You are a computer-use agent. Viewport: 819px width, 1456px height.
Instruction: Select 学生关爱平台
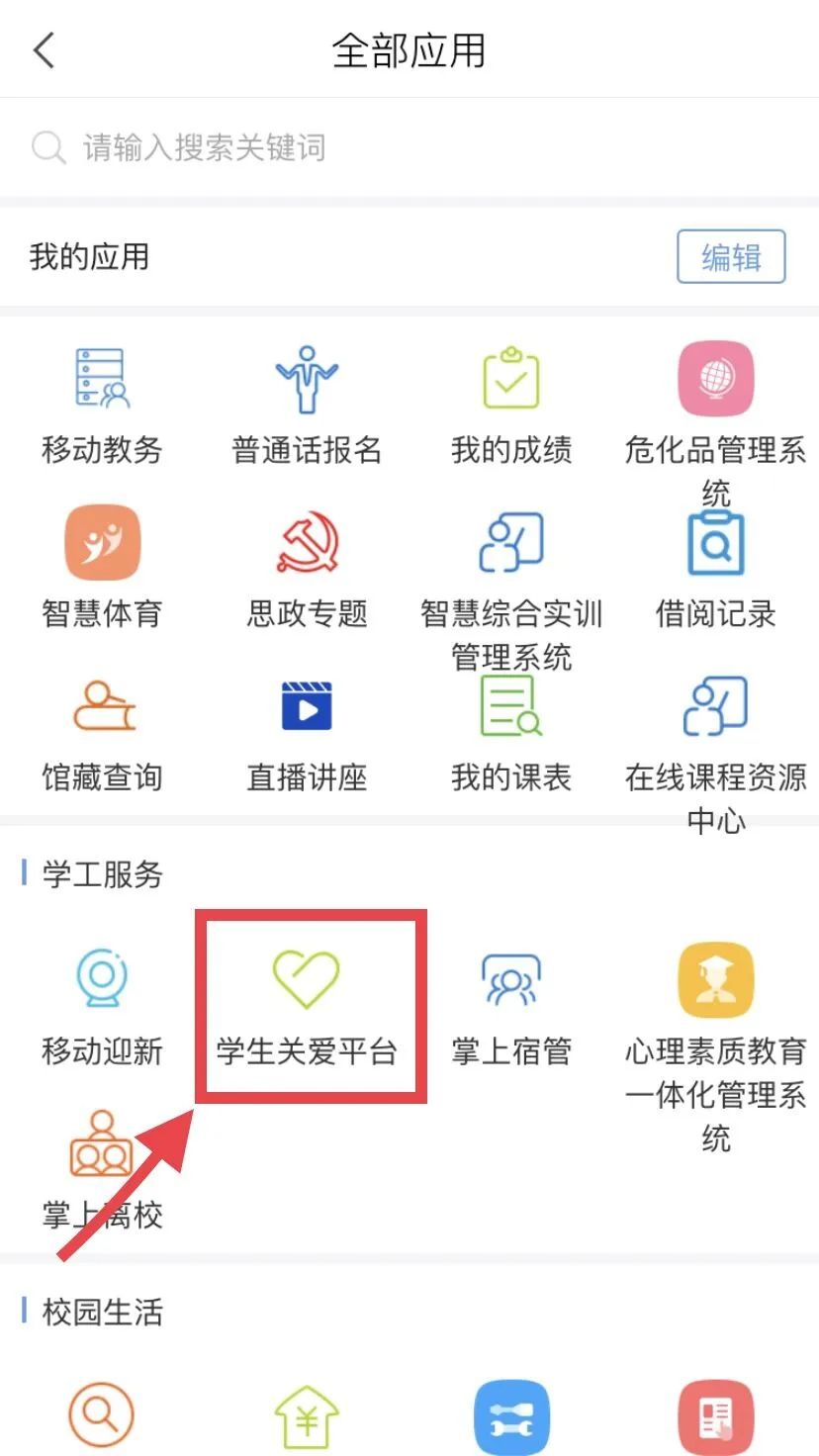(307, 1006)
